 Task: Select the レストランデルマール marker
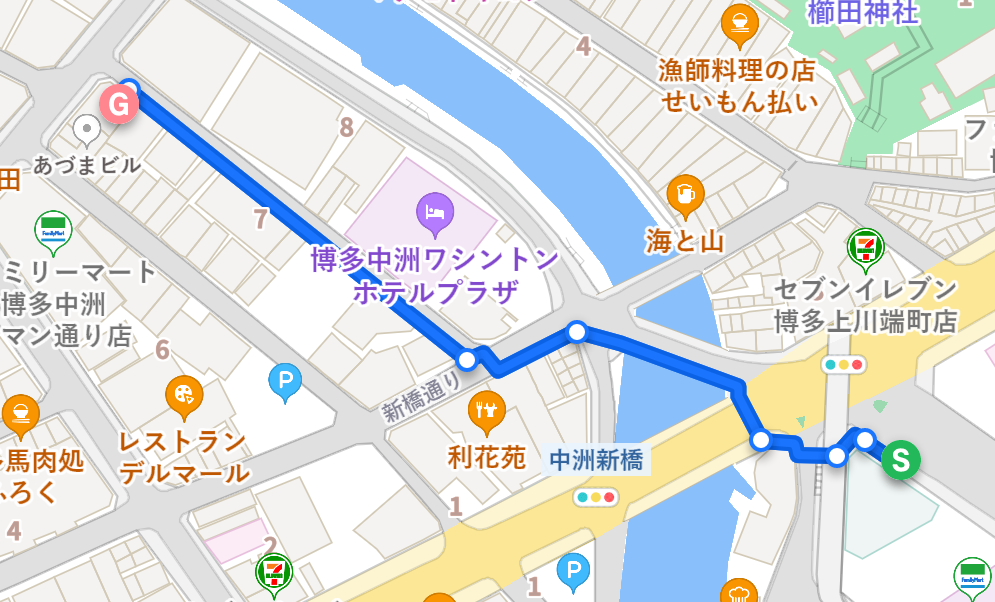(x=183, y=394)
